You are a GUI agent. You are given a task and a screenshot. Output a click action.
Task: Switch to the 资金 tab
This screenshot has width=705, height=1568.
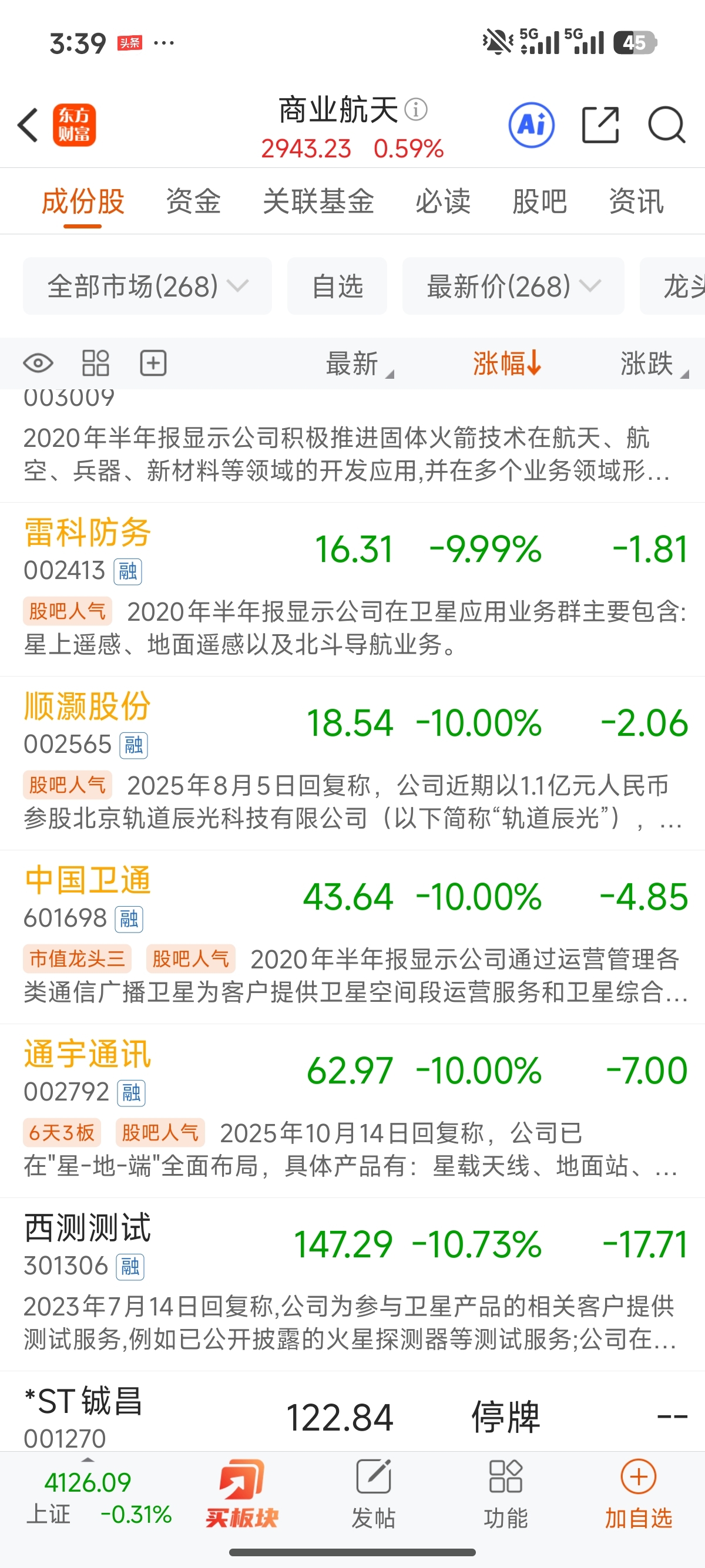click(x=193, y=201)
